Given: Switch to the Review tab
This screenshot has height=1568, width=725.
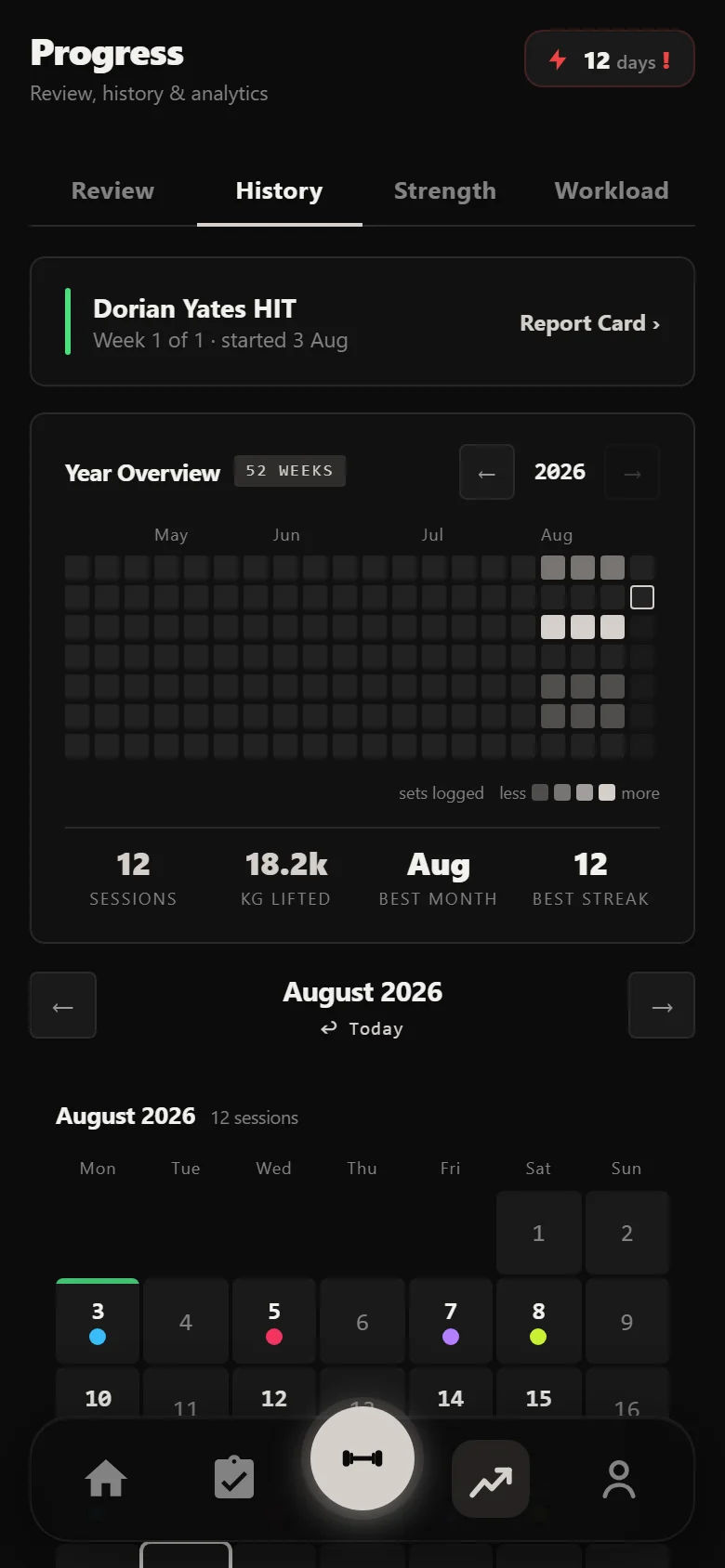Looking at the screenshot, I should coord(112,191).
